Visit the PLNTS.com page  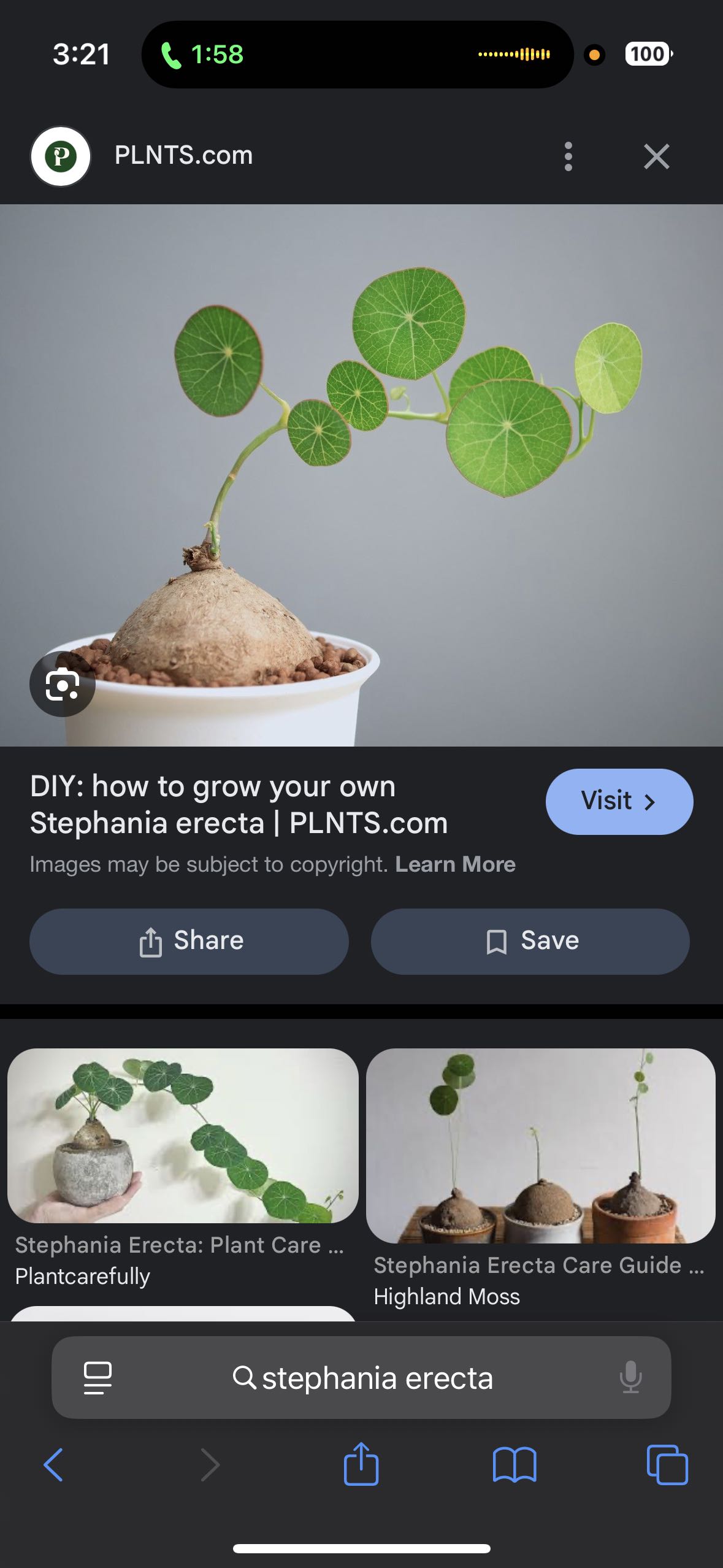click(x=619, y=801)
